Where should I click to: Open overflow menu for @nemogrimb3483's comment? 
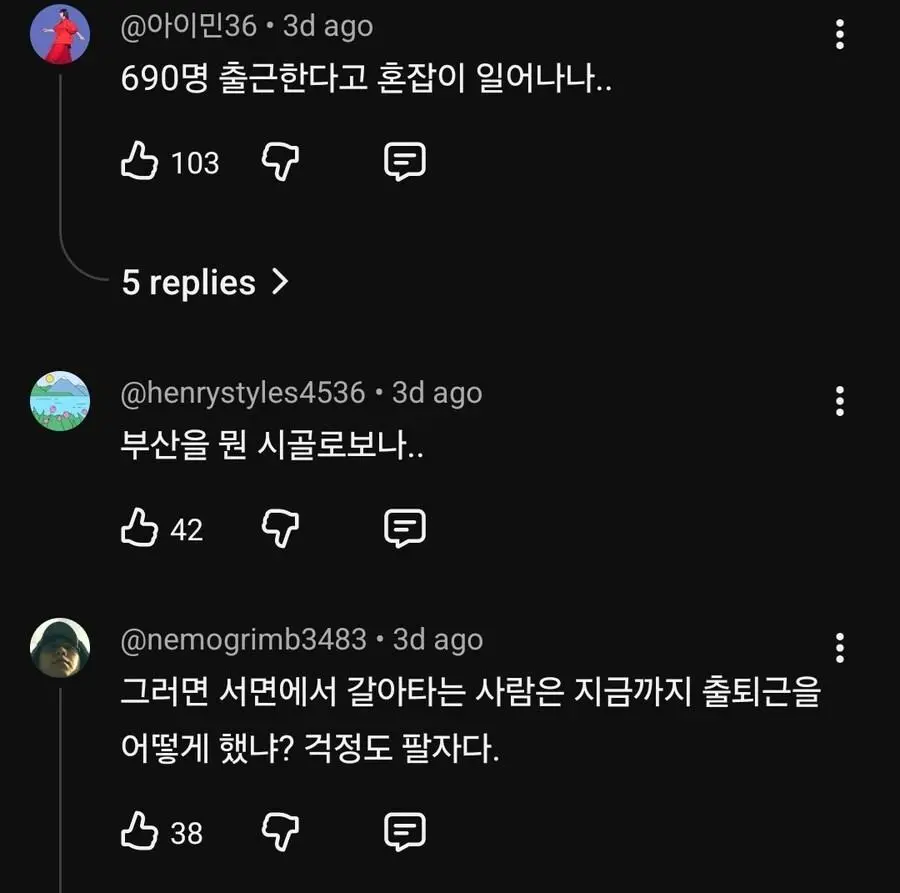[840, 648]
